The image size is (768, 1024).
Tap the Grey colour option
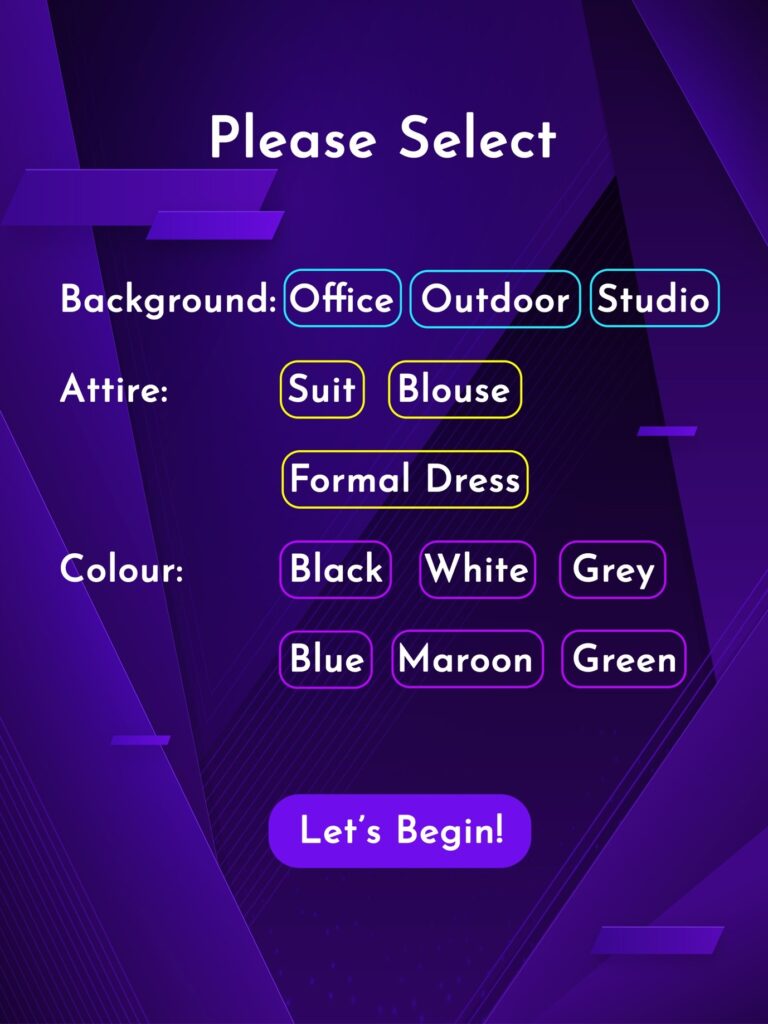[612, 569]
